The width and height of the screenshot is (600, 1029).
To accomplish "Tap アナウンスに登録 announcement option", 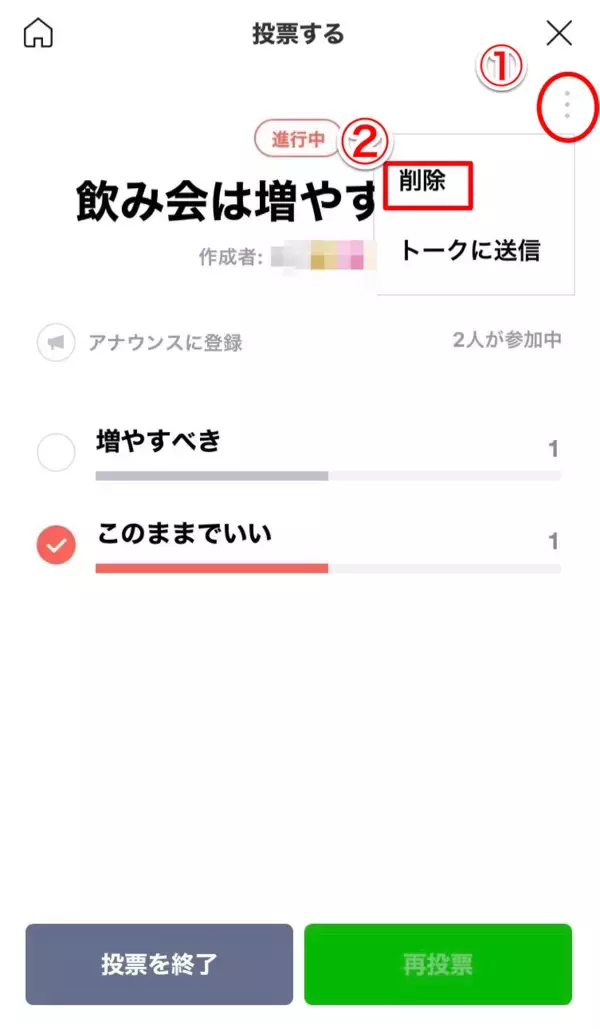I will tap(141, 343).
